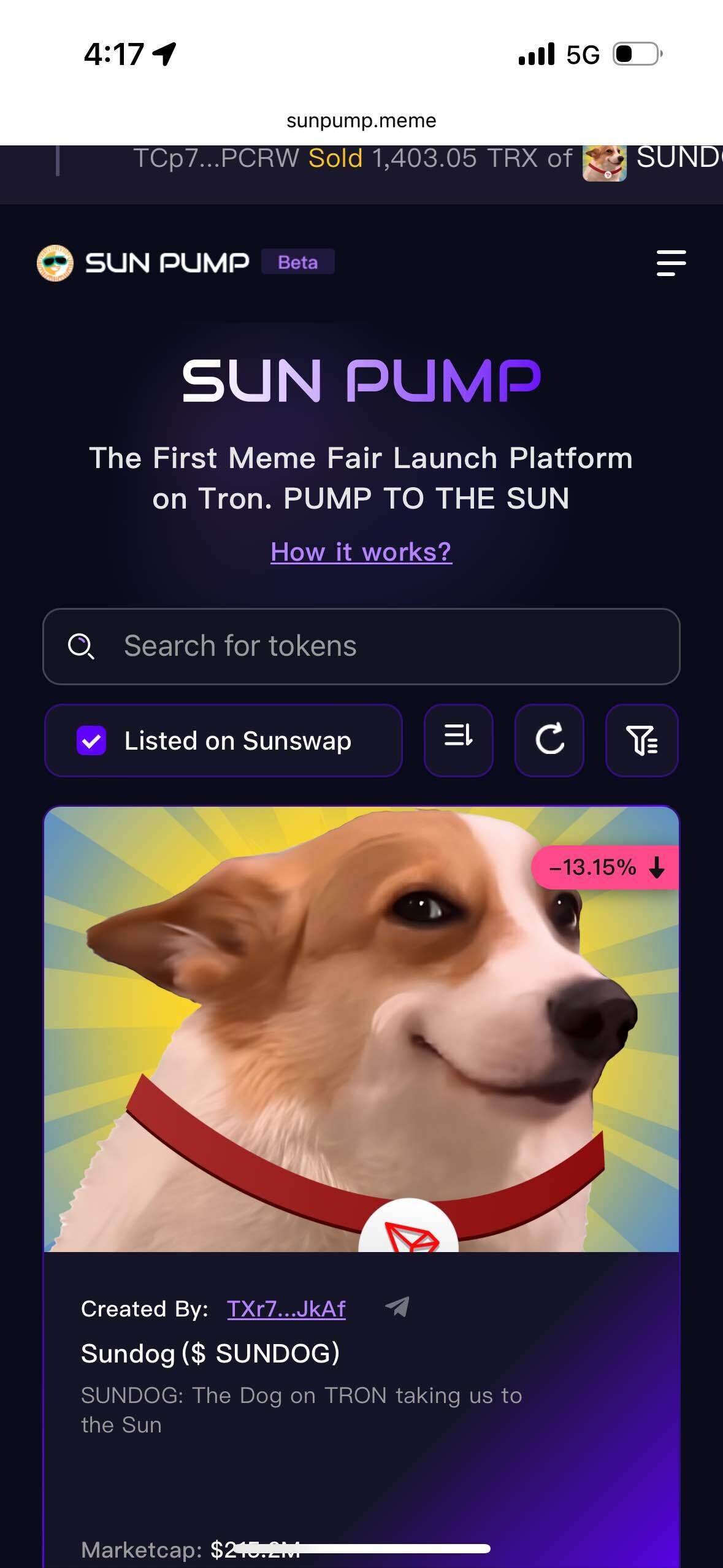Open Sundog's Telegram icon
Screen dimensions: 723x1568
[x=397, y=1307]
